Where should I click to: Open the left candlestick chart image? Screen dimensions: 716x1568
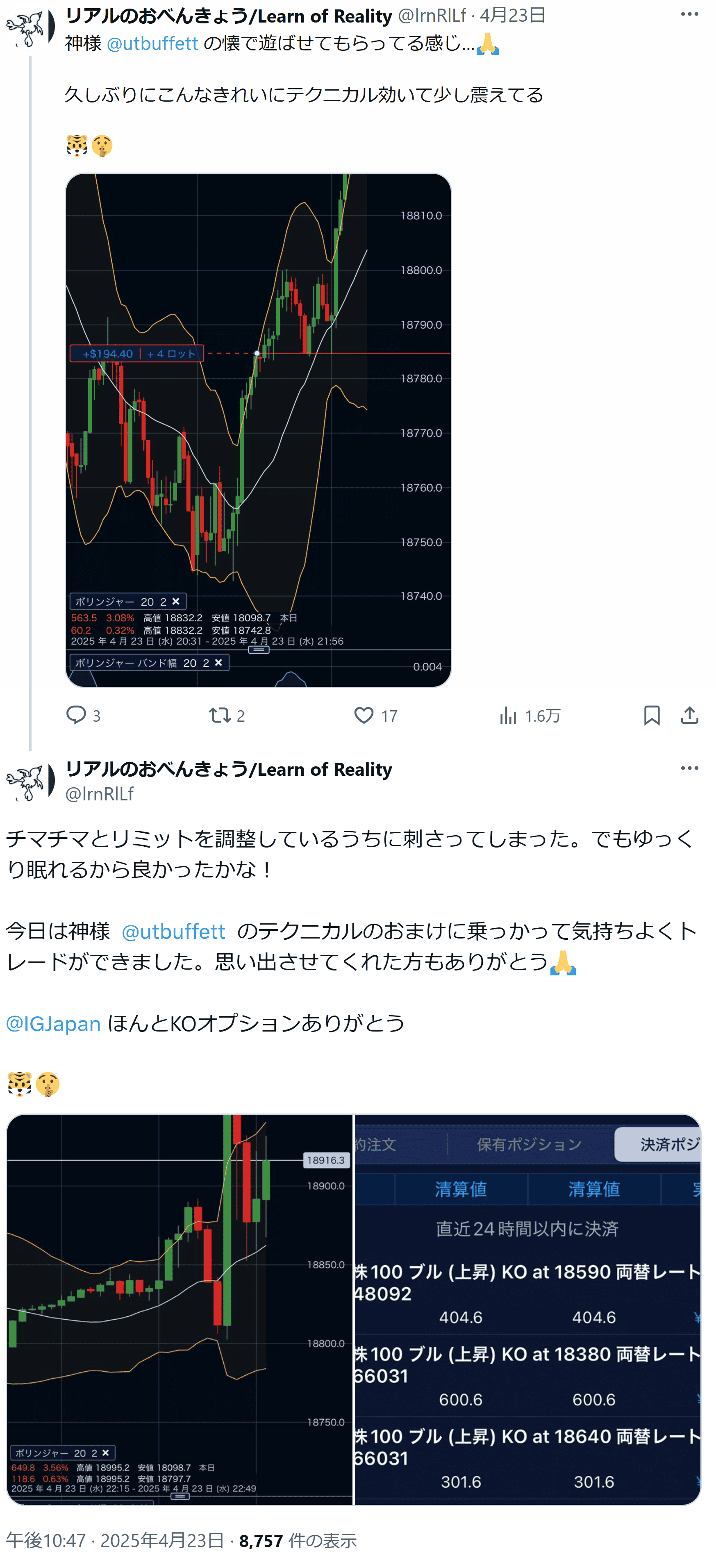point(180,1309)
